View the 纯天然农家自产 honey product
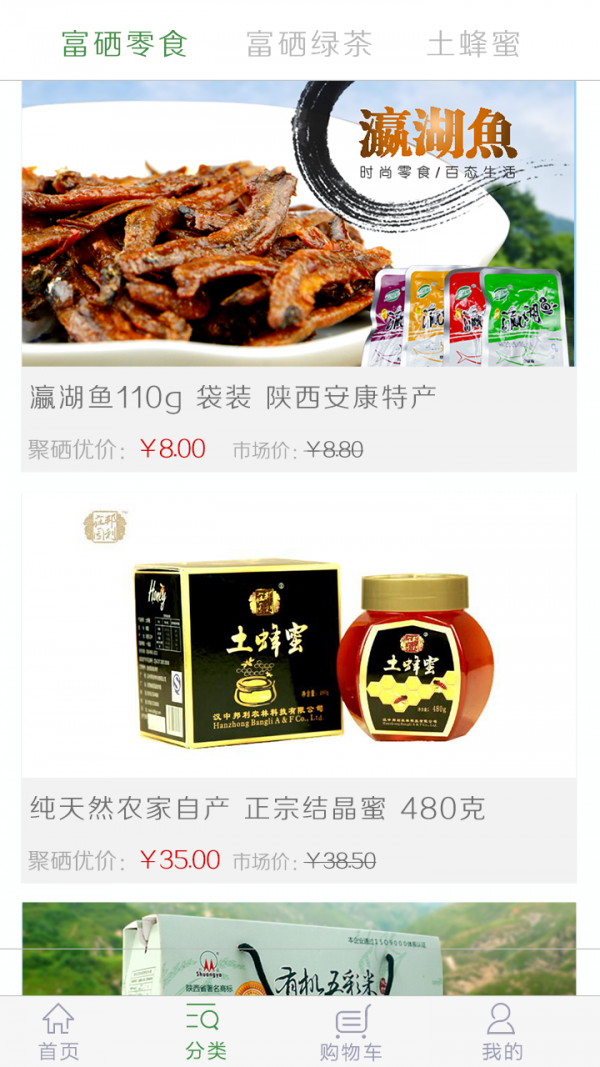The image size is (600, 1067). 299,687
